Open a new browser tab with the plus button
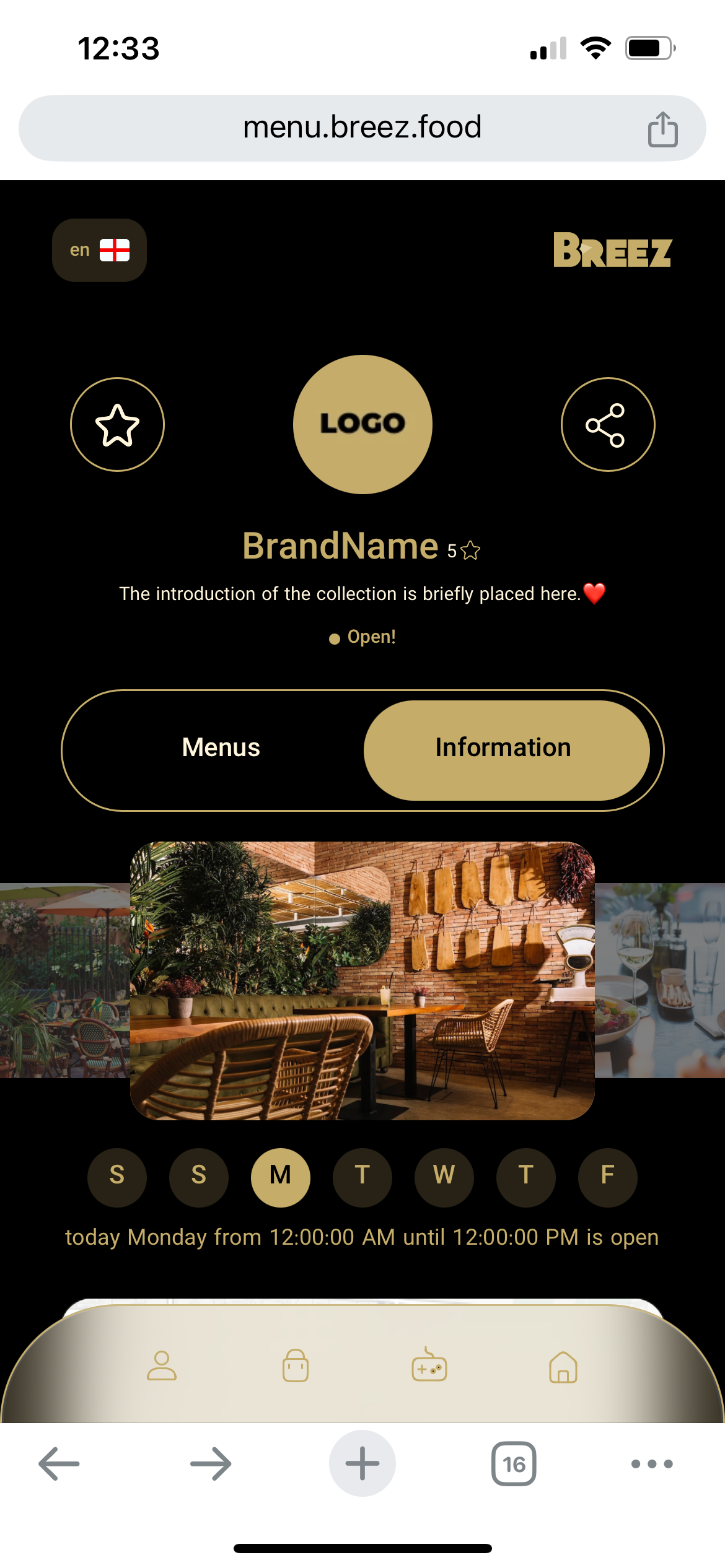This screenshot has height=1568, width=725. click(362, 1464)
